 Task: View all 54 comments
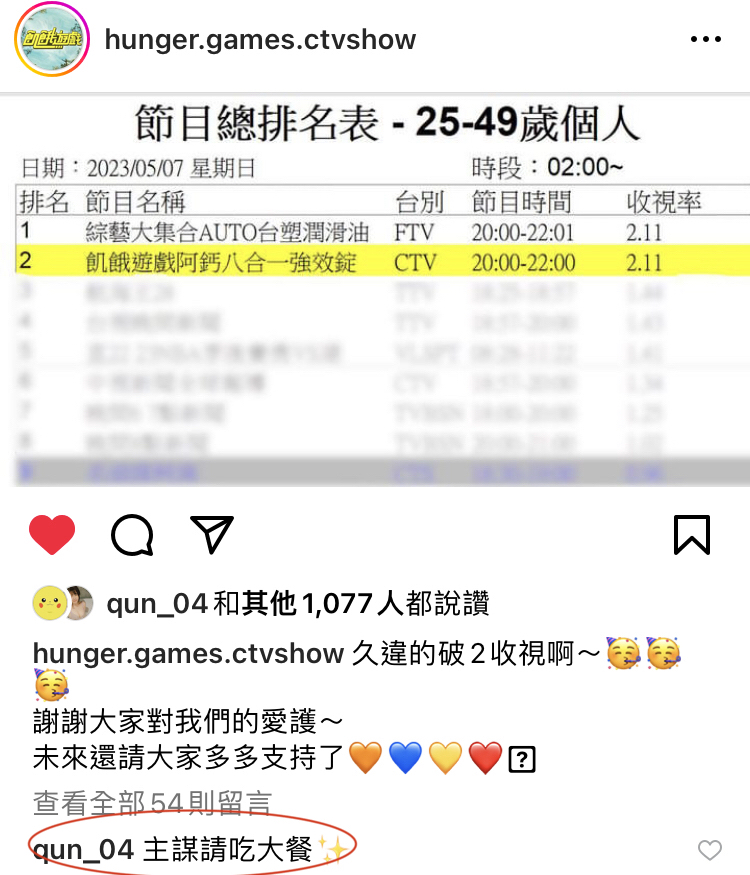(152, 803)
